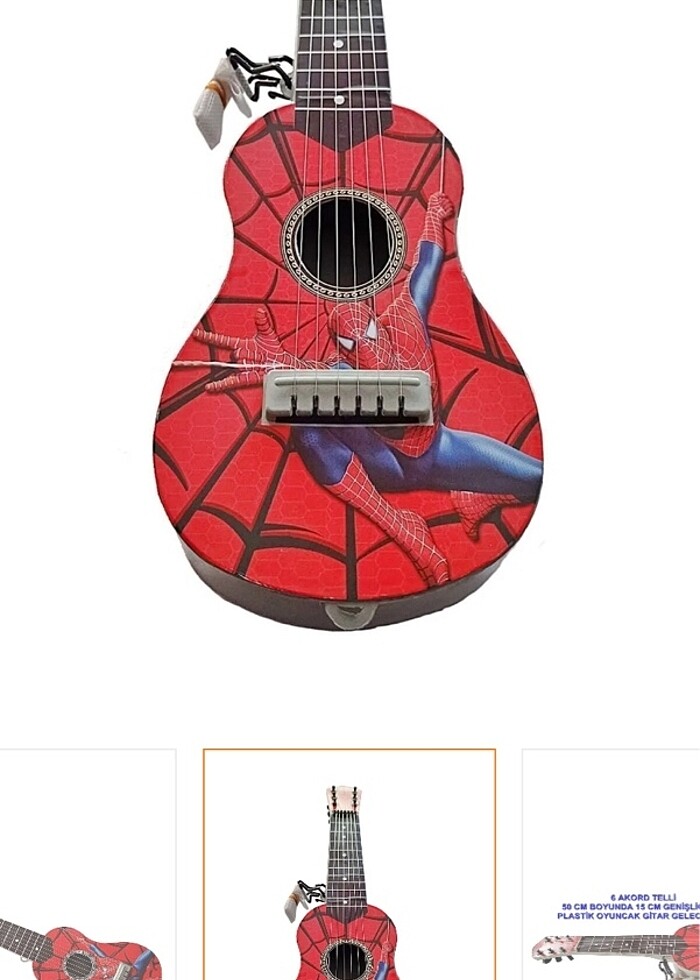
Task: Open the thumbnail with the "6 AKORD TELLİ" text
Action: (612, 866)
